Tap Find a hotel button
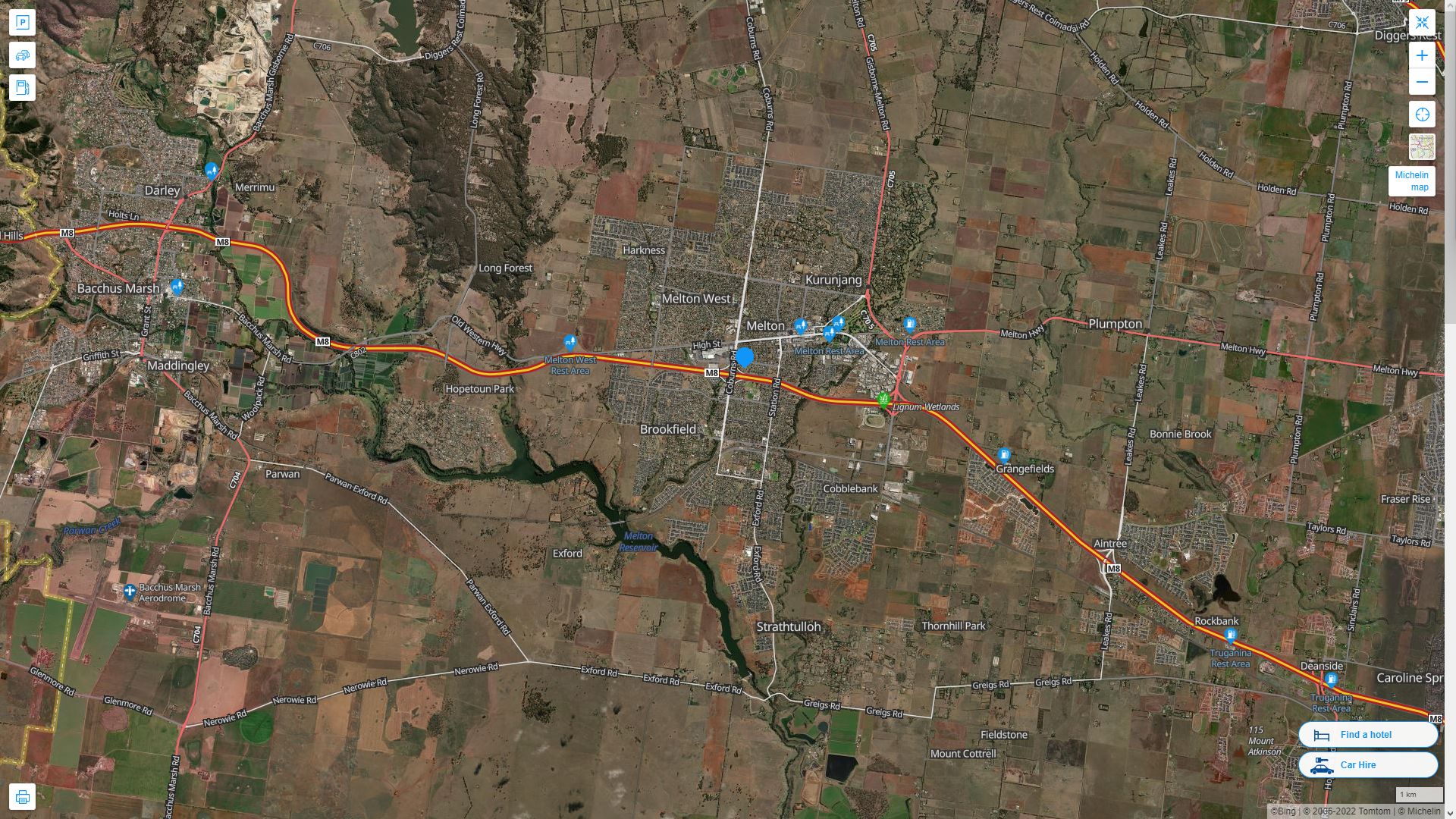Image resolution: width=1456 pixels, height=819 pixels. 1367,735
